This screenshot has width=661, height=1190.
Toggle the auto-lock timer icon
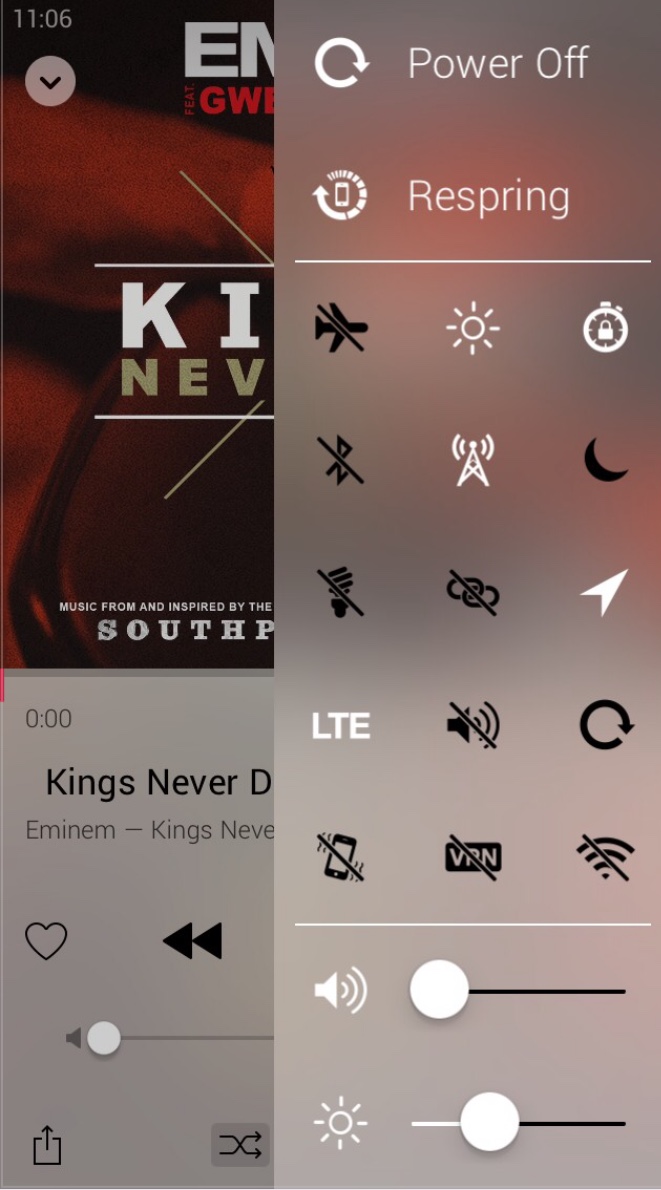point(605,328)
